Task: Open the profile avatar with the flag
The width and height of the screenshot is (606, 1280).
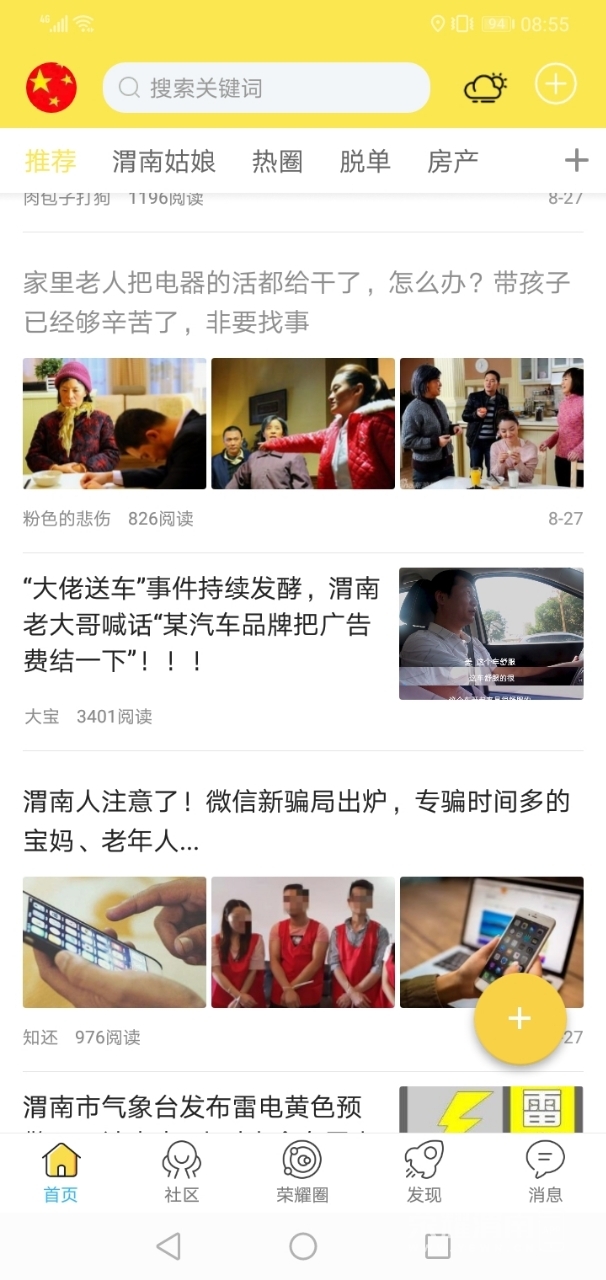Action: pos(51,87)
